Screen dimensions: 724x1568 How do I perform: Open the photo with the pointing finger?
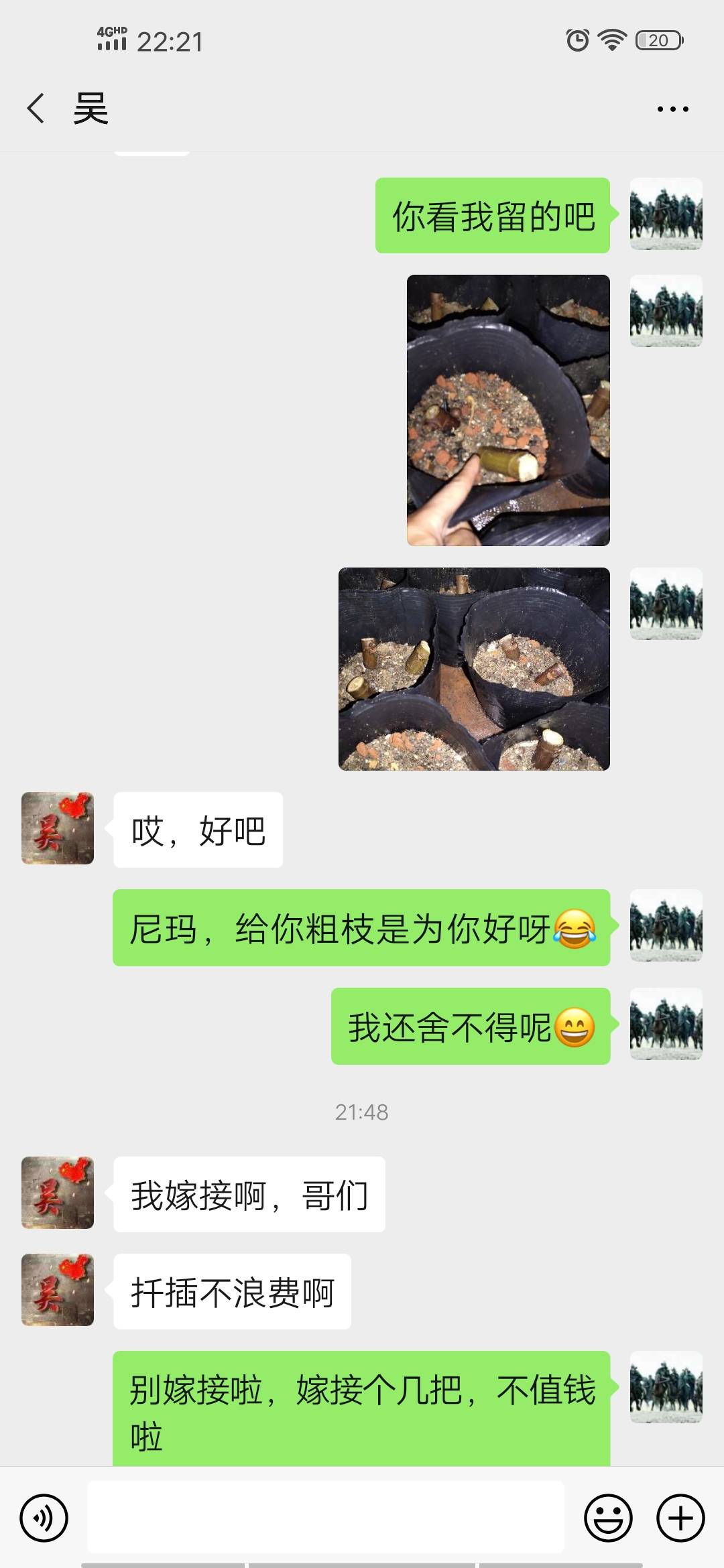click(x=508, y=410)
